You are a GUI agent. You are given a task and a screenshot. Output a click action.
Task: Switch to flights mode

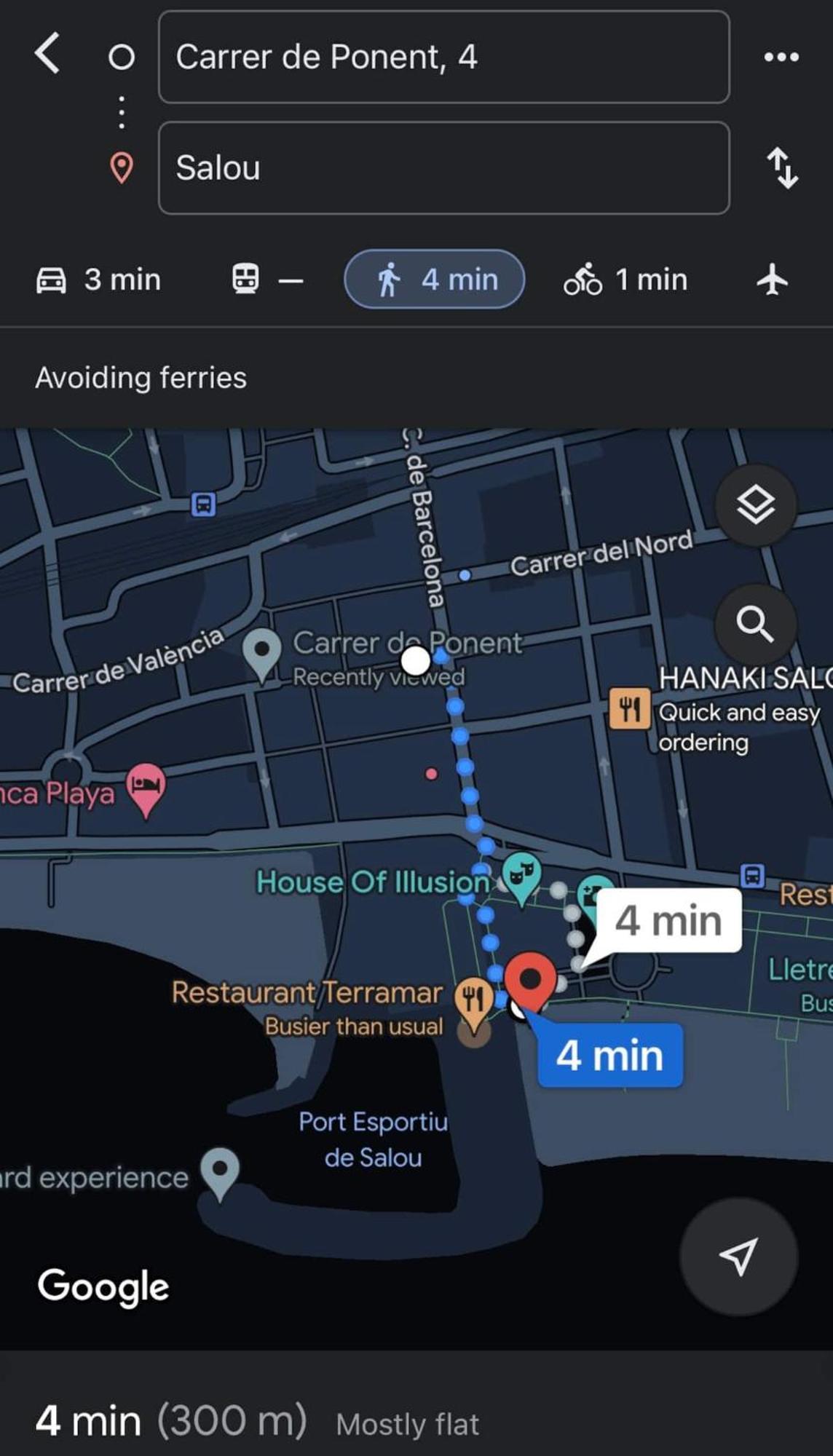tap(772, 280)
